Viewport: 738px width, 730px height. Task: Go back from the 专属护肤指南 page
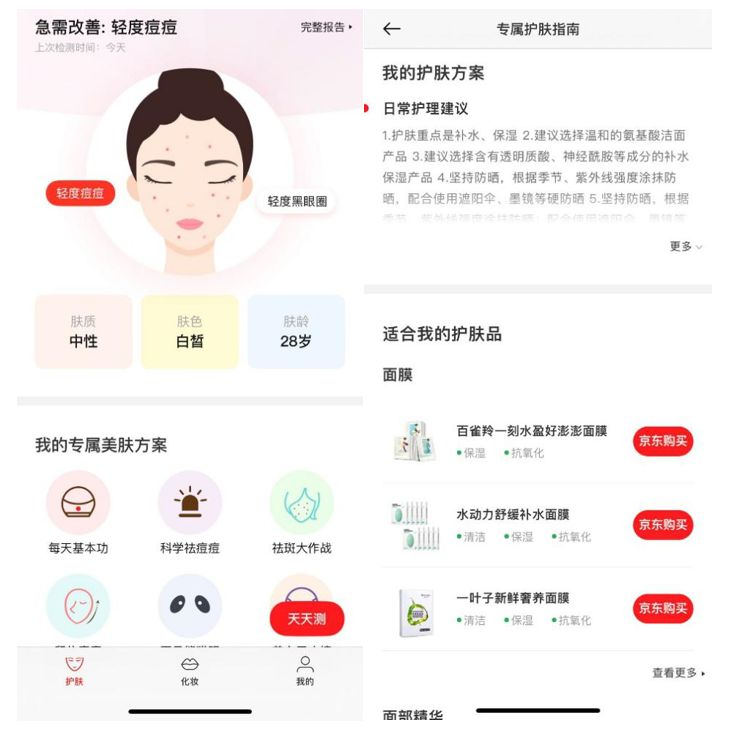tap(391, 29)
